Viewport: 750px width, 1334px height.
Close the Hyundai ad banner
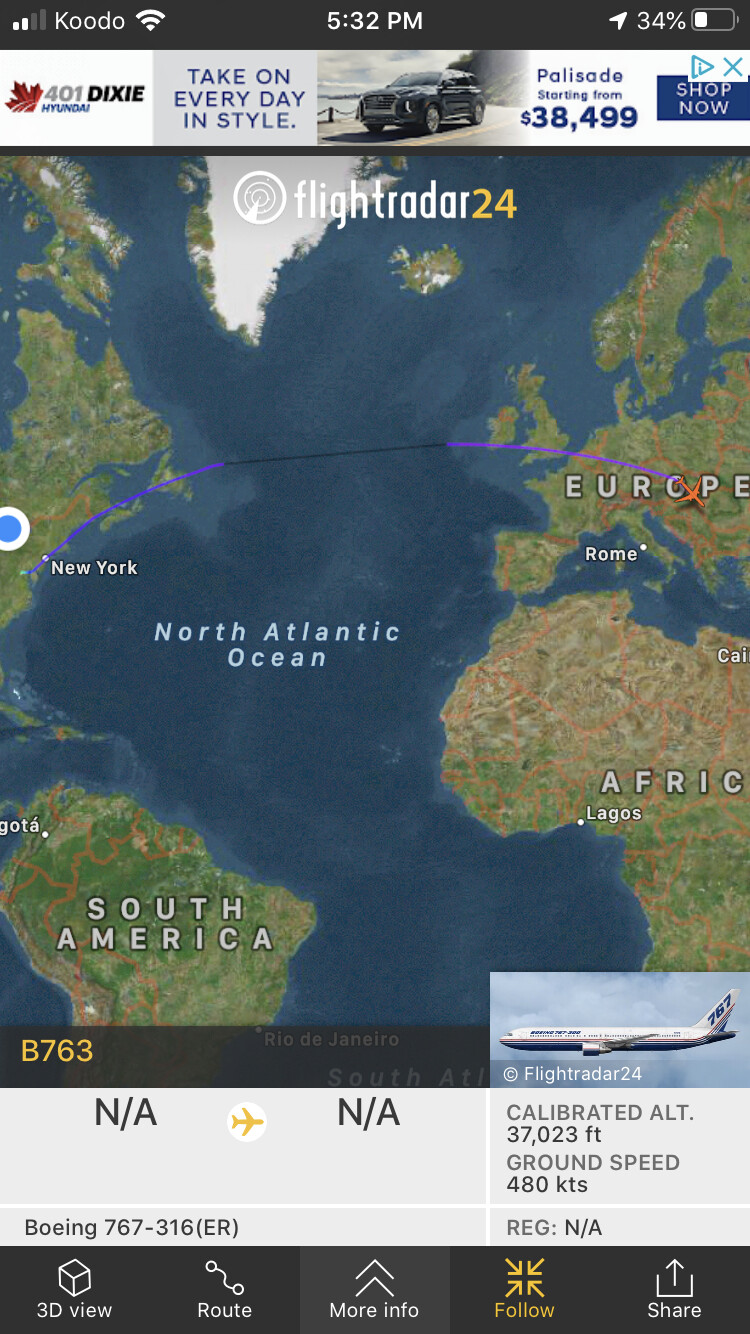(733, 67)
